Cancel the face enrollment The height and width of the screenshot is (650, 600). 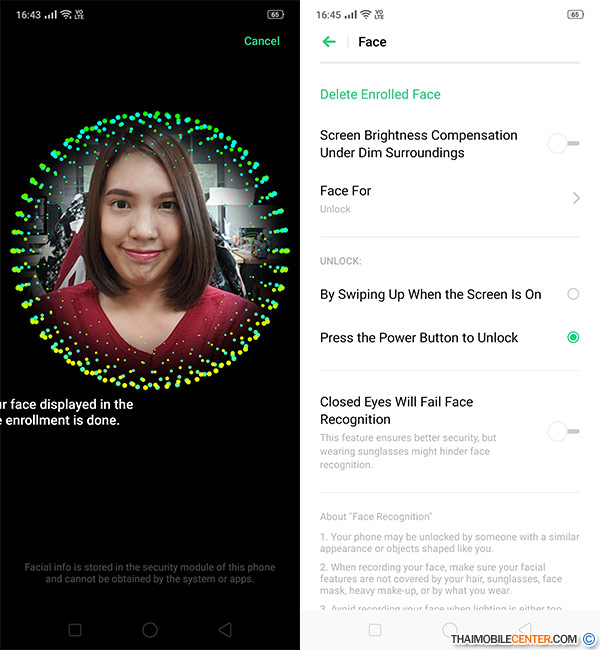[x=261, y=41]
